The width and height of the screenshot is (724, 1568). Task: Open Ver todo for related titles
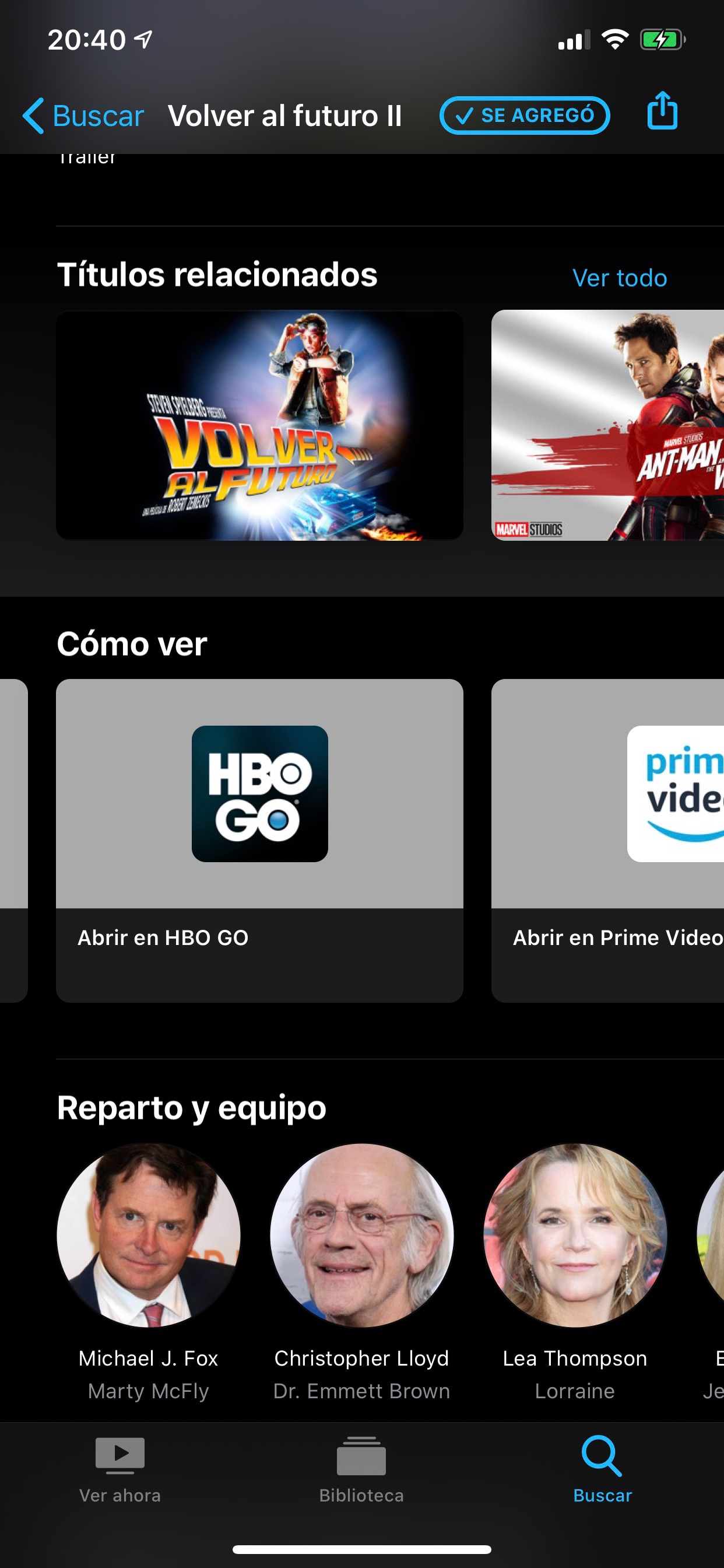[x=619, y=278]
